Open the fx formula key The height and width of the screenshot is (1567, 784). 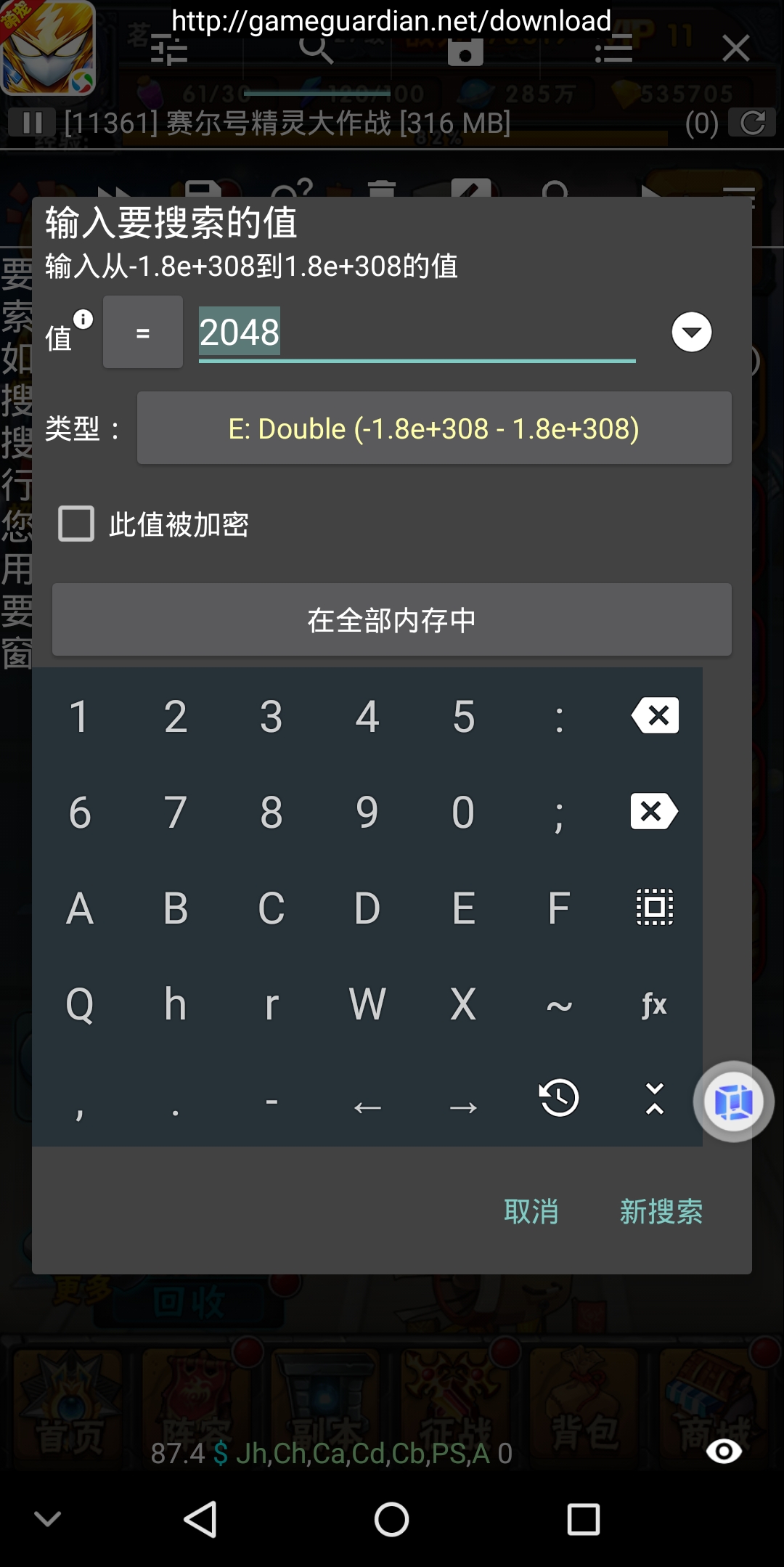click(655, 1005)
